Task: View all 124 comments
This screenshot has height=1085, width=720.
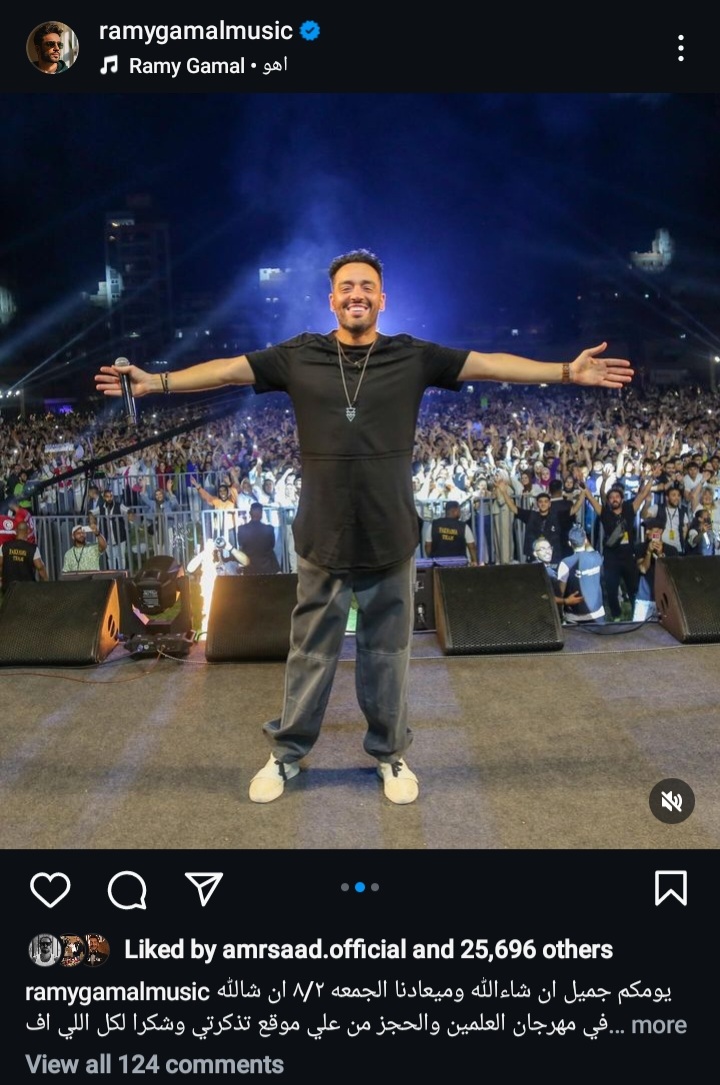Action: coord(154,1064)
